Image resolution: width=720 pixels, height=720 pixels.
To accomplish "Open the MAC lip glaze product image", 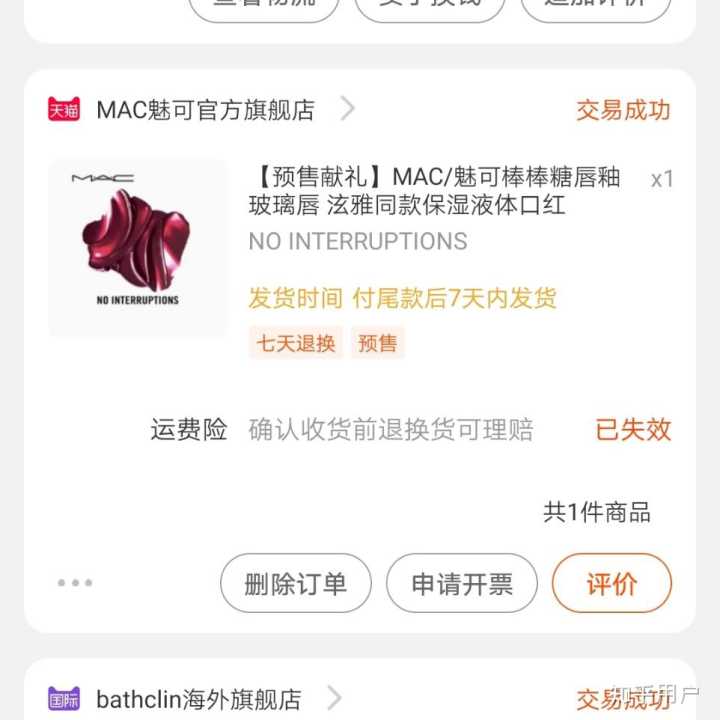I will tap(138, 248).
